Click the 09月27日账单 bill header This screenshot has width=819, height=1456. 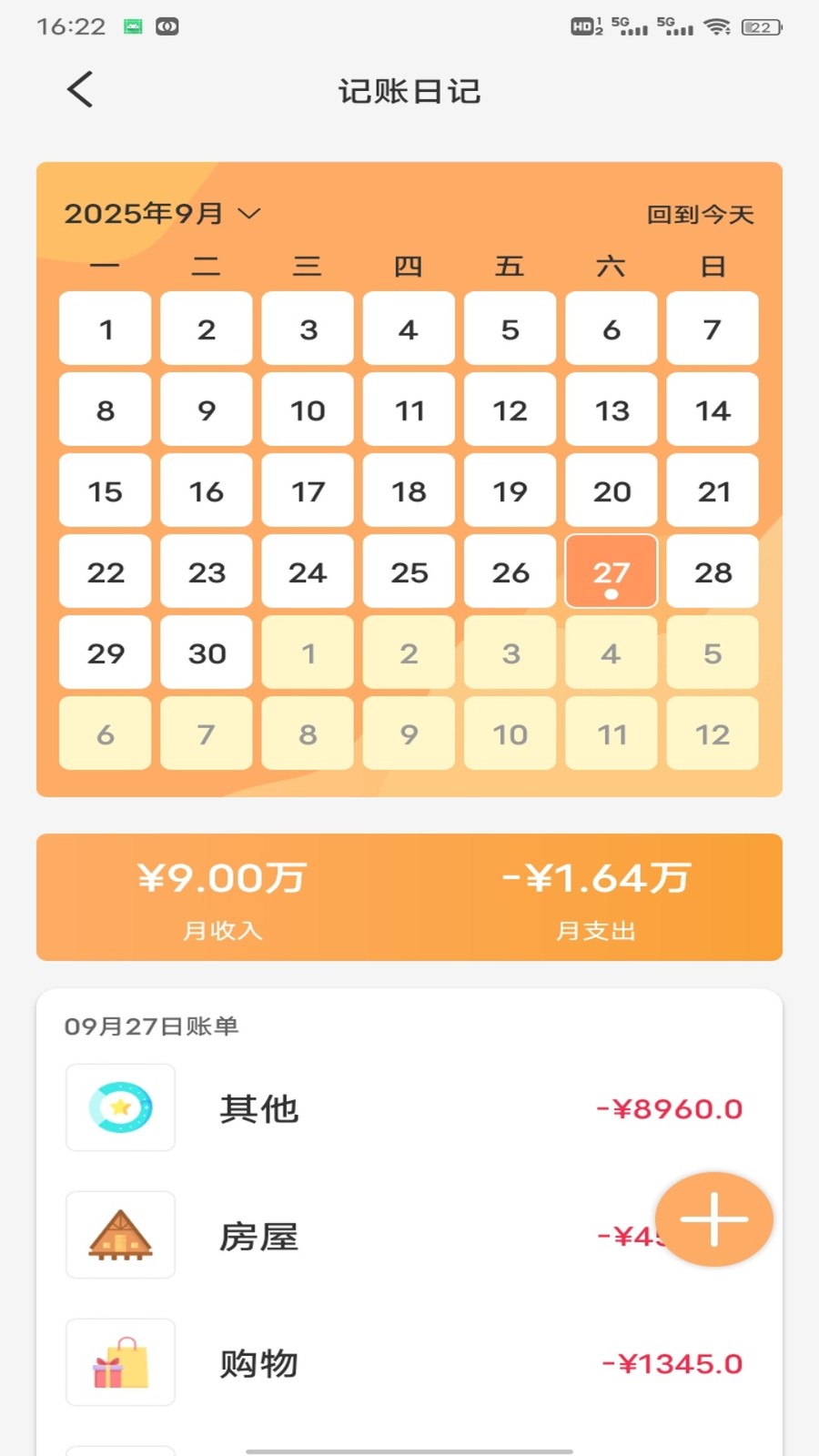point(151,1026)
